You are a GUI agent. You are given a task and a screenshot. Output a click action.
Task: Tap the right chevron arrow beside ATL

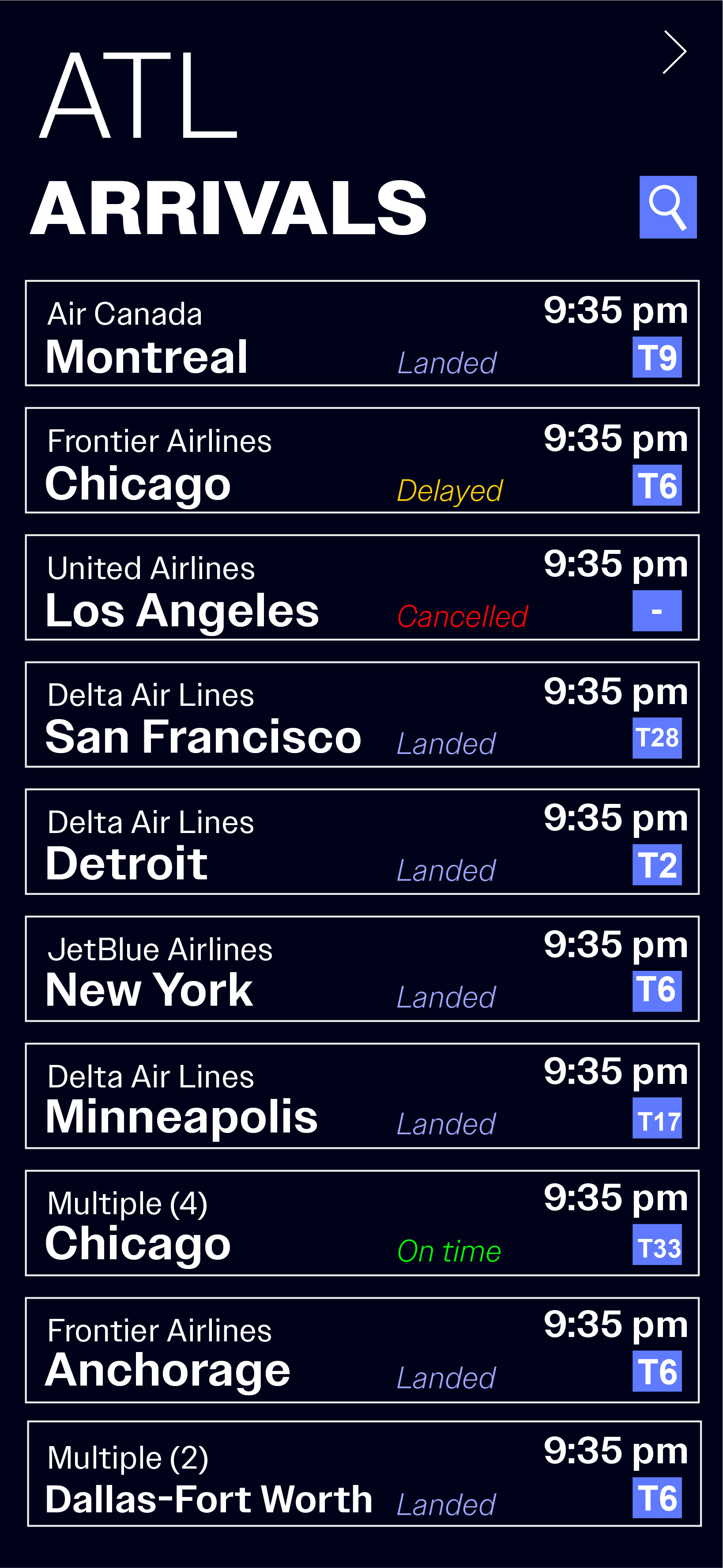674,53
